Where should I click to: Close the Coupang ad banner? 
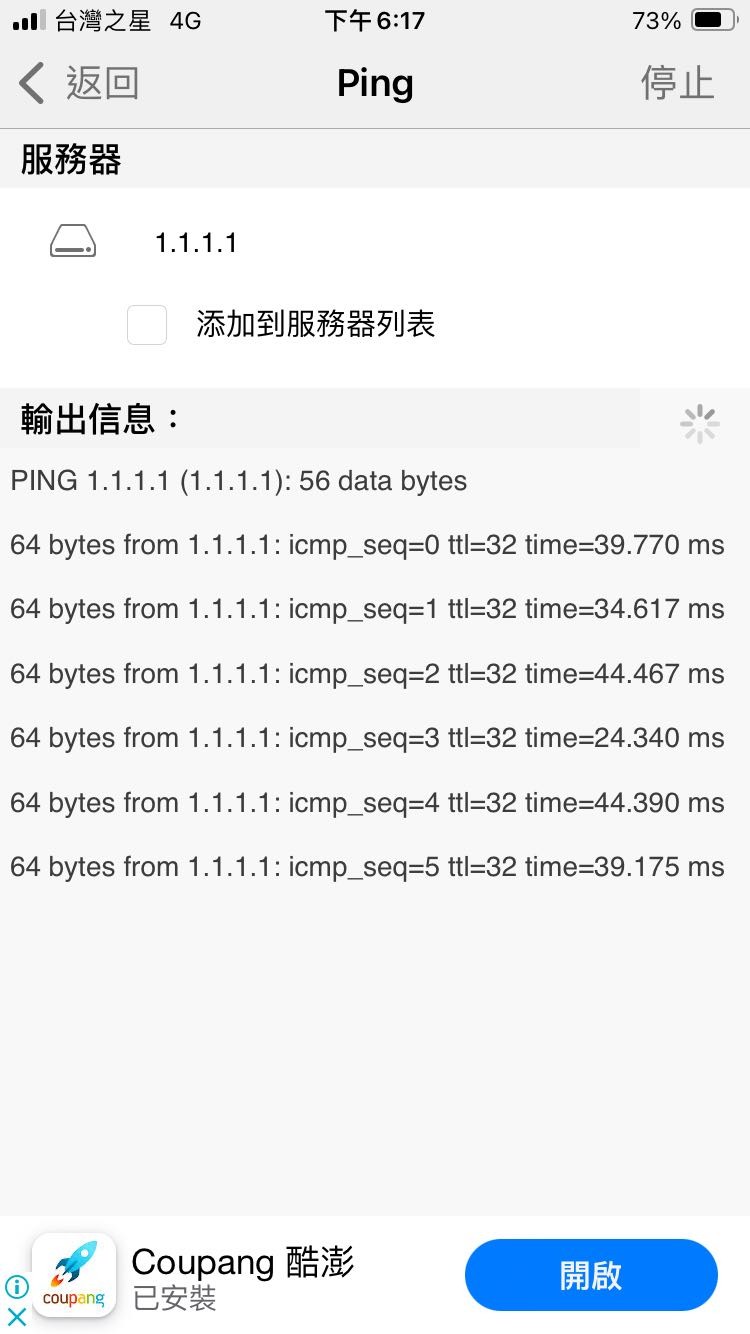pyautogui.click(x=17, y=1316)
